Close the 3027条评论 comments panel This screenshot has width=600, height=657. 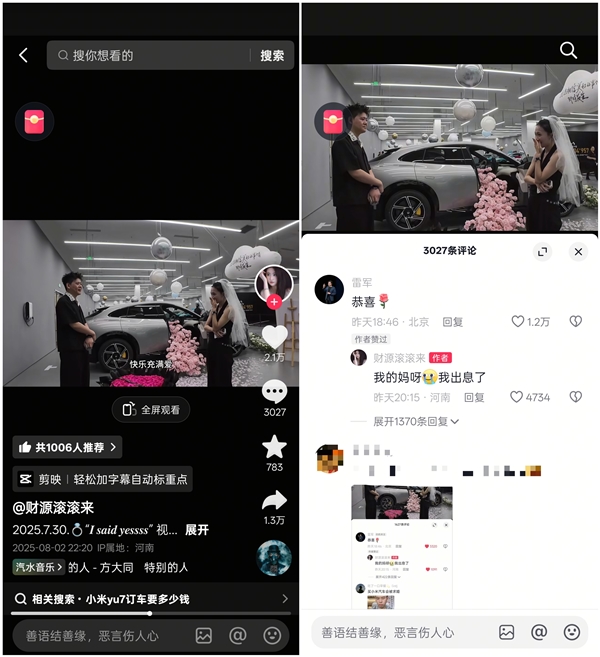(578, 252)
